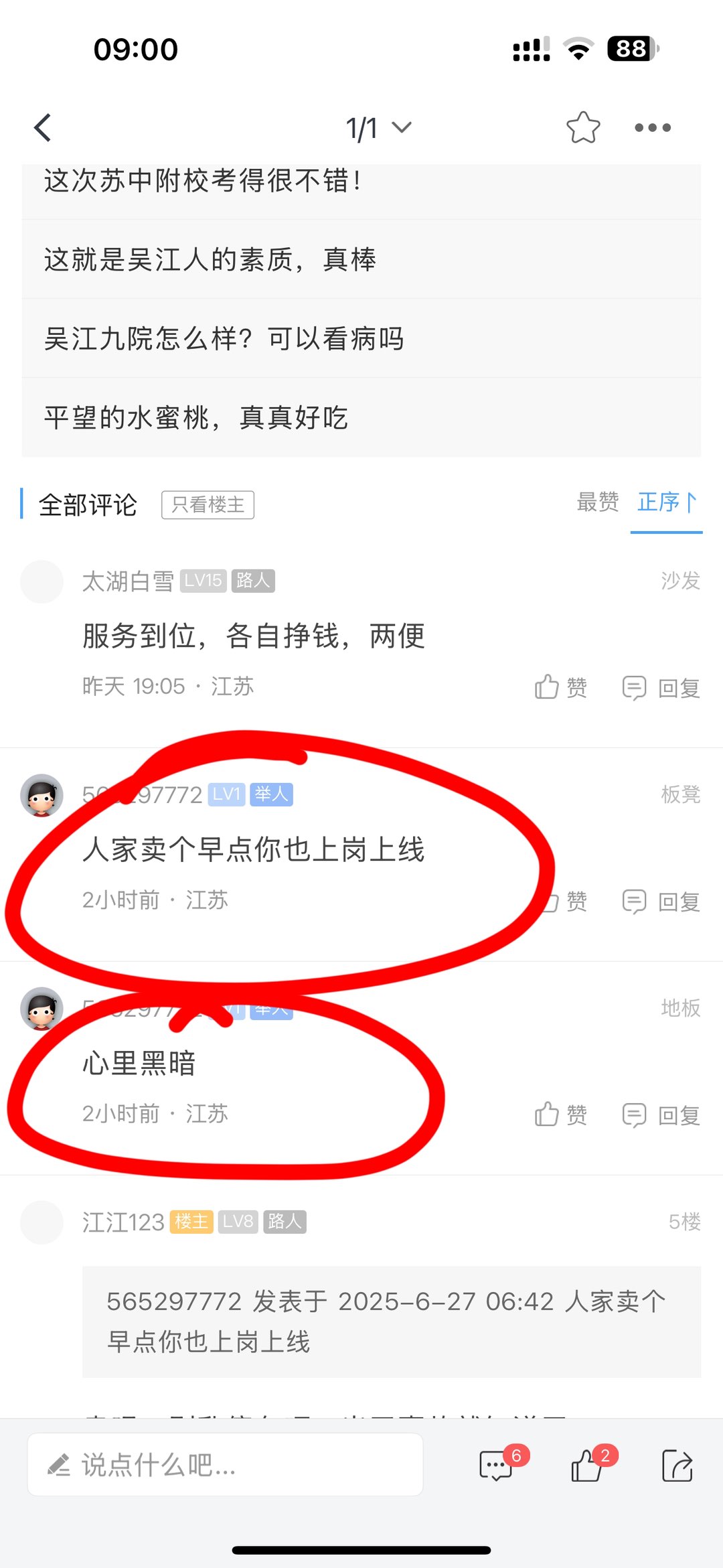Filter comments with 只看楼主

(x=208, y=504)
